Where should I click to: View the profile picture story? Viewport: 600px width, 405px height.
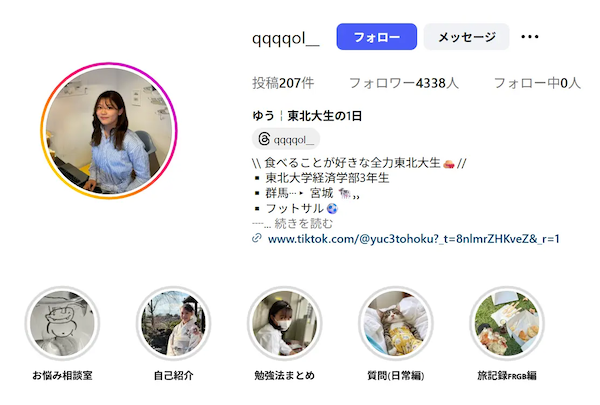coord(109,131)
